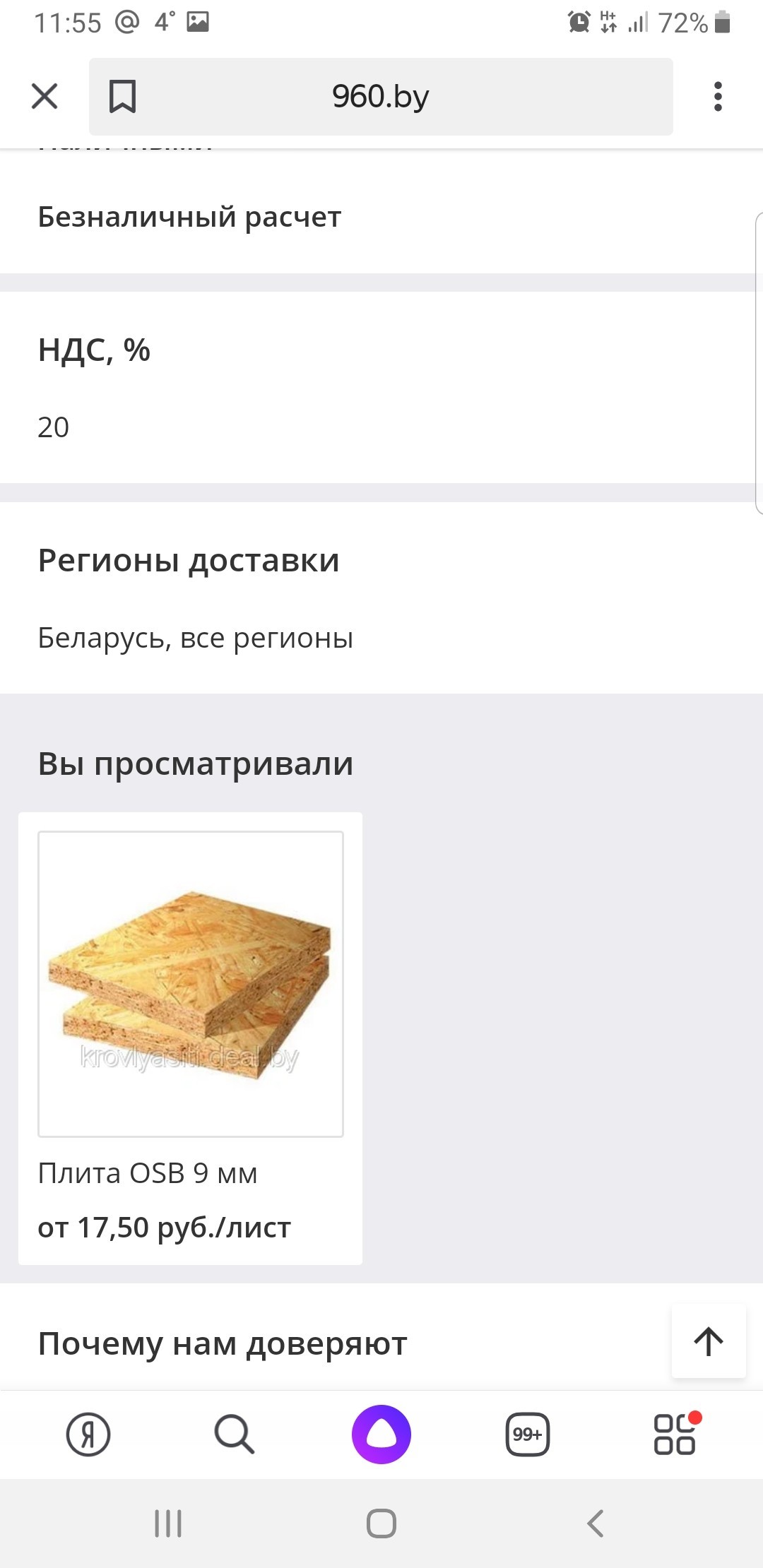Go back with the system button
This screenshot has width=763, height=1568.
(x=596, y=1524)
